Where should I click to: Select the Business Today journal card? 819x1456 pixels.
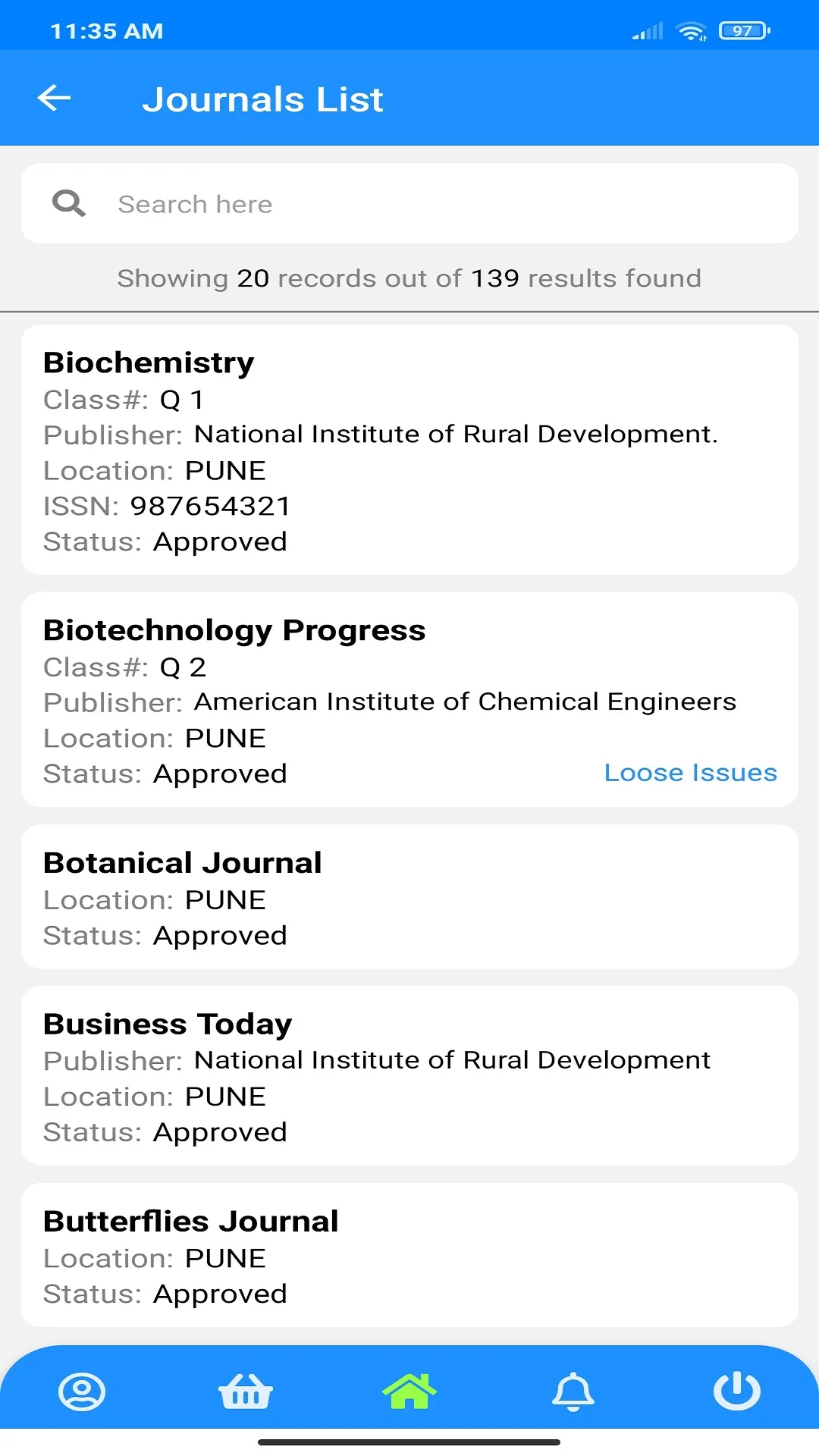pos(409,1077)
